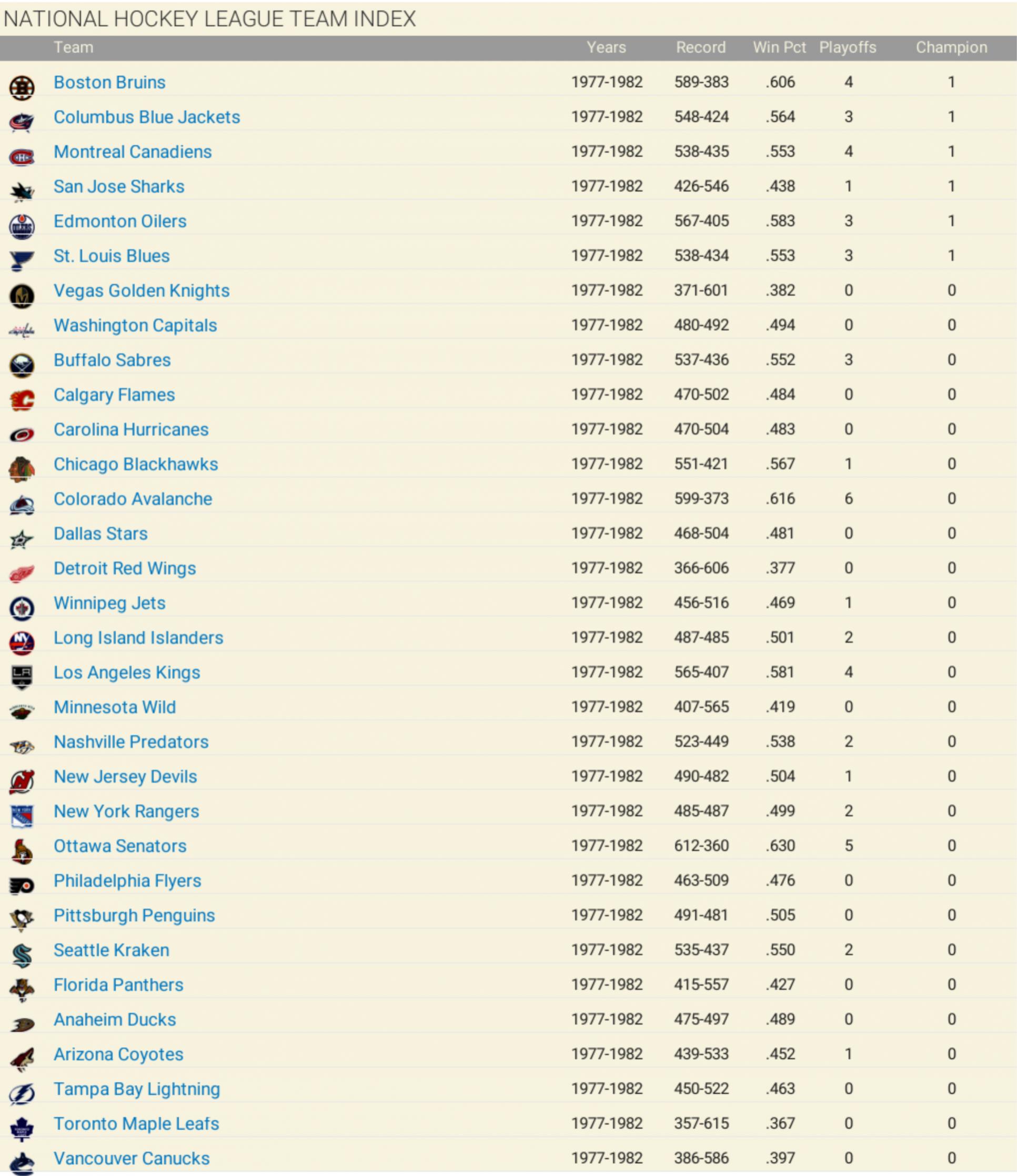Select the Vancouver Canucks link
Viewport: 1017px width, 1176px height.
[x=132, y=1158]
